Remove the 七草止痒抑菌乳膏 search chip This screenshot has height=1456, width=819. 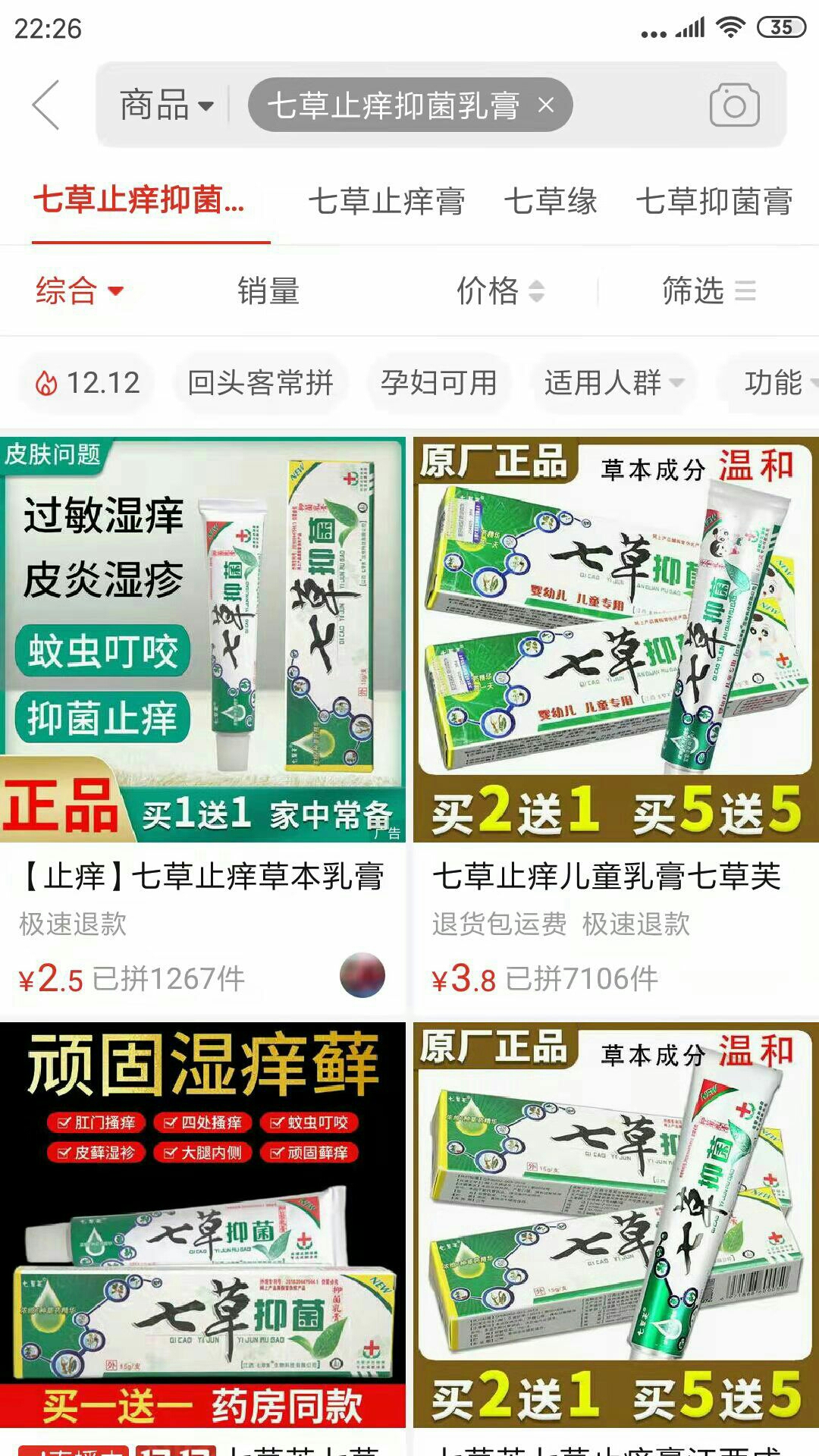click(x=546, y=105)
